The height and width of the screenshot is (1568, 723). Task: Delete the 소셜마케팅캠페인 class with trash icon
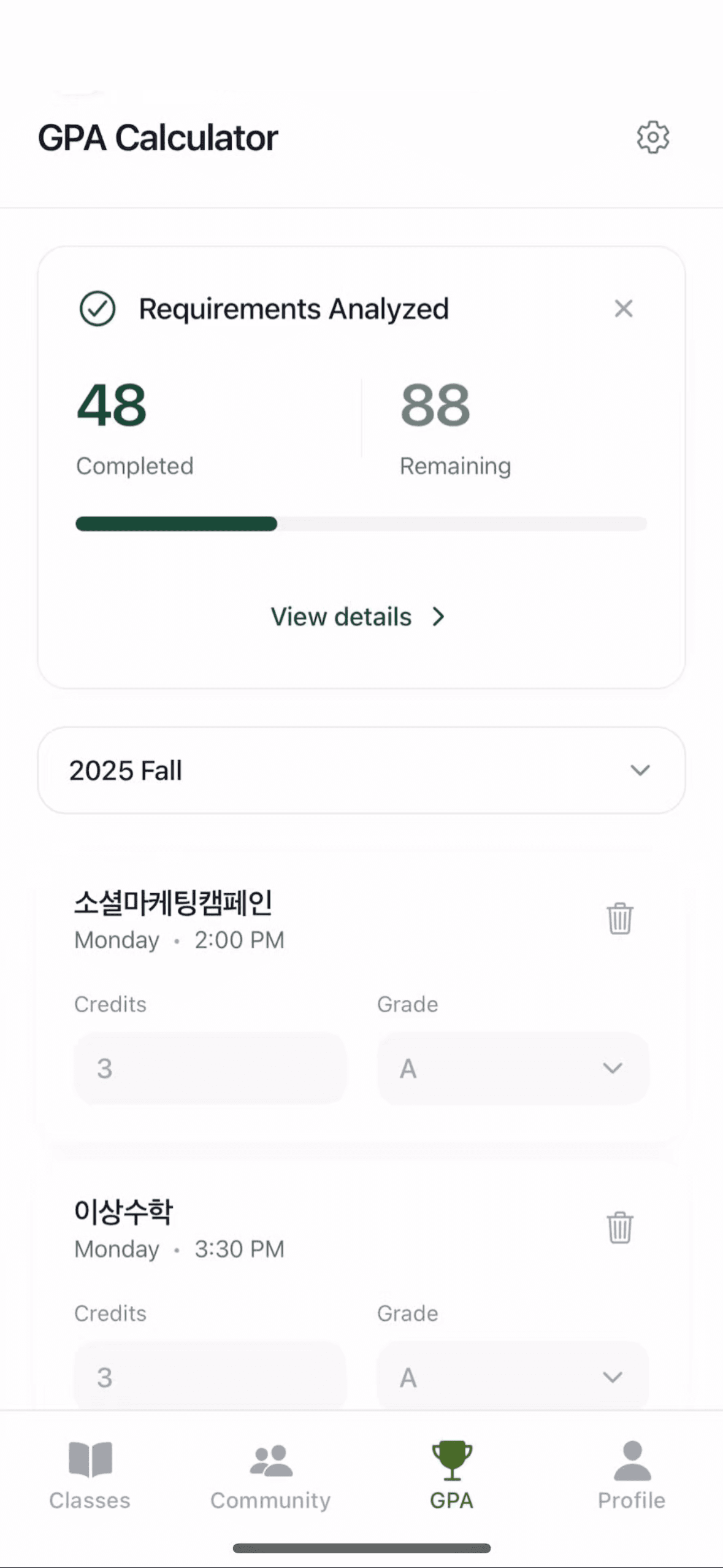(x=619, y=918)
